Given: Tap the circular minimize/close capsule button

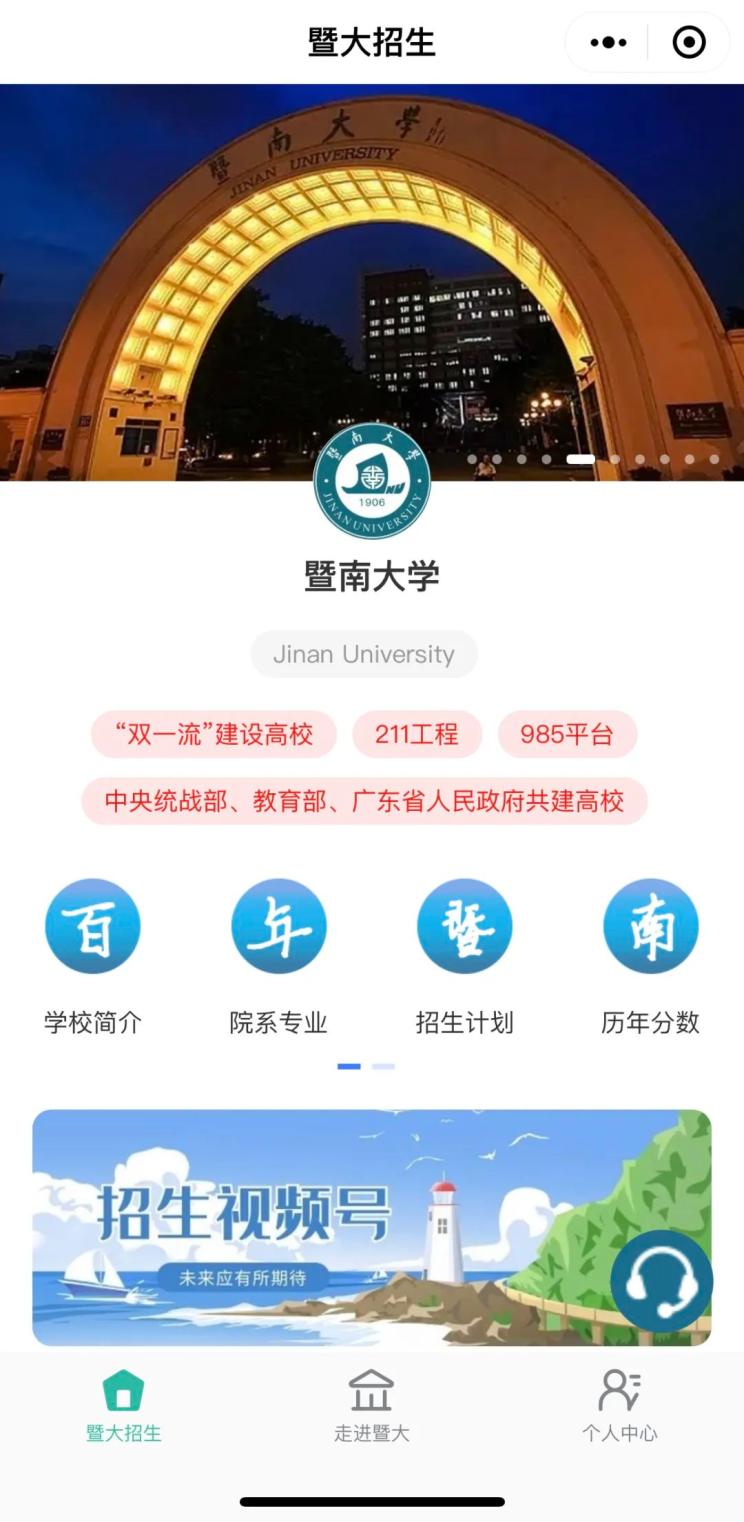Looking at the screenshot, I should point(686,43).
